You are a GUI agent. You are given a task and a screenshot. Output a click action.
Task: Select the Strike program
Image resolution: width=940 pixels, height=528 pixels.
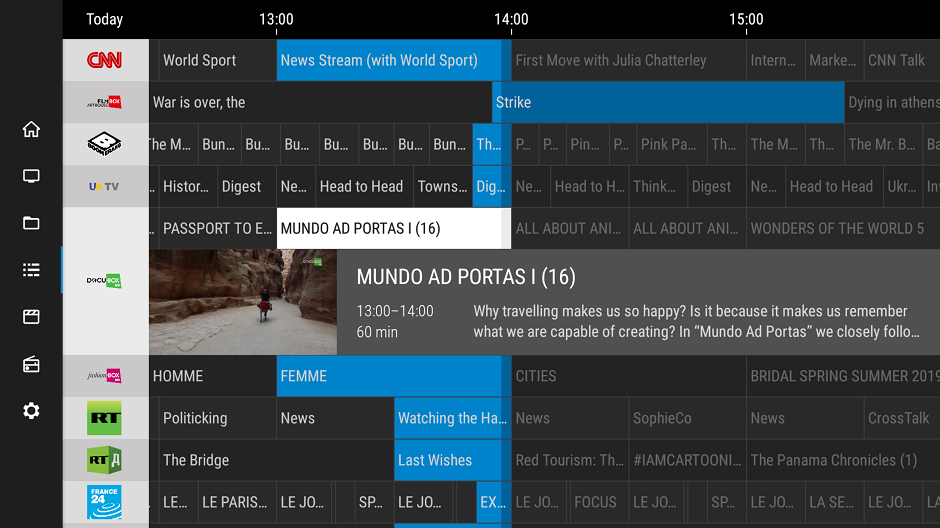[x=667, y=102]
